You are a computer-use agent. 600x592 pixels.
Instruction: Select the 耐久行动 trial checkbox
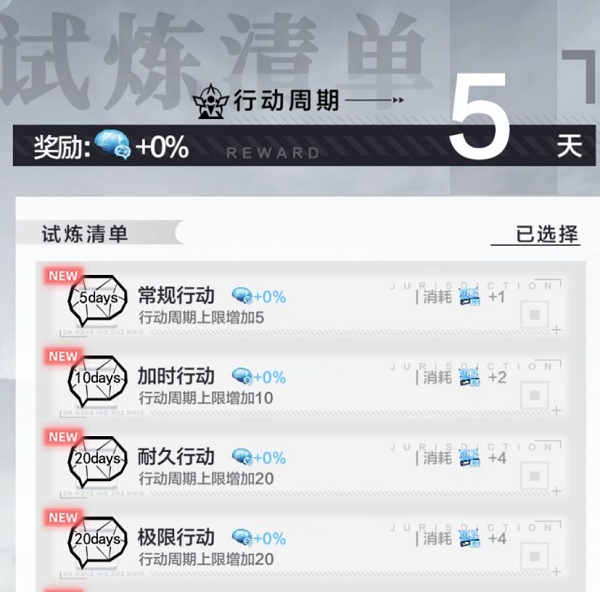534,475
